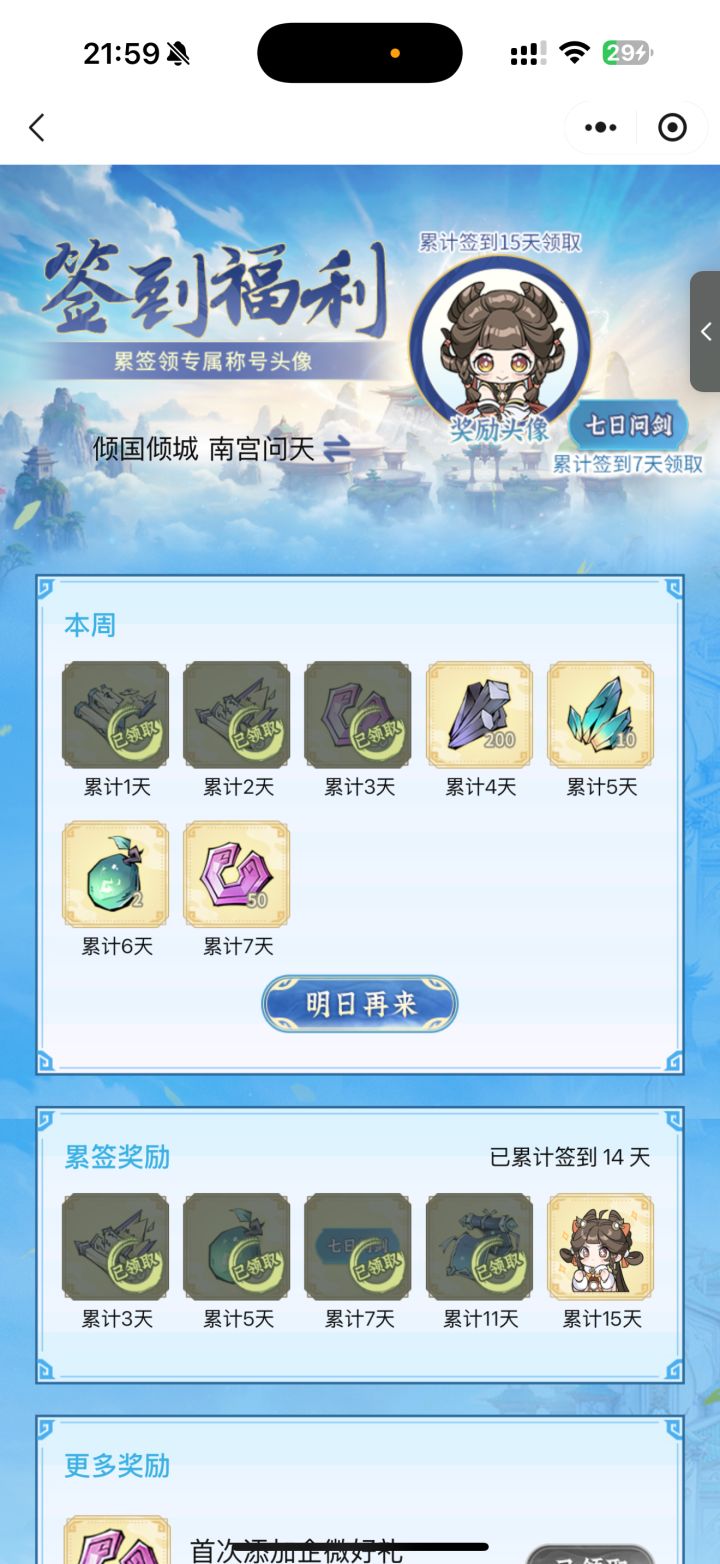The height and width of the screenshot is (1564, 720).
Task: Tap the 七日问剑 title badge
Action: tap(630, 424)
